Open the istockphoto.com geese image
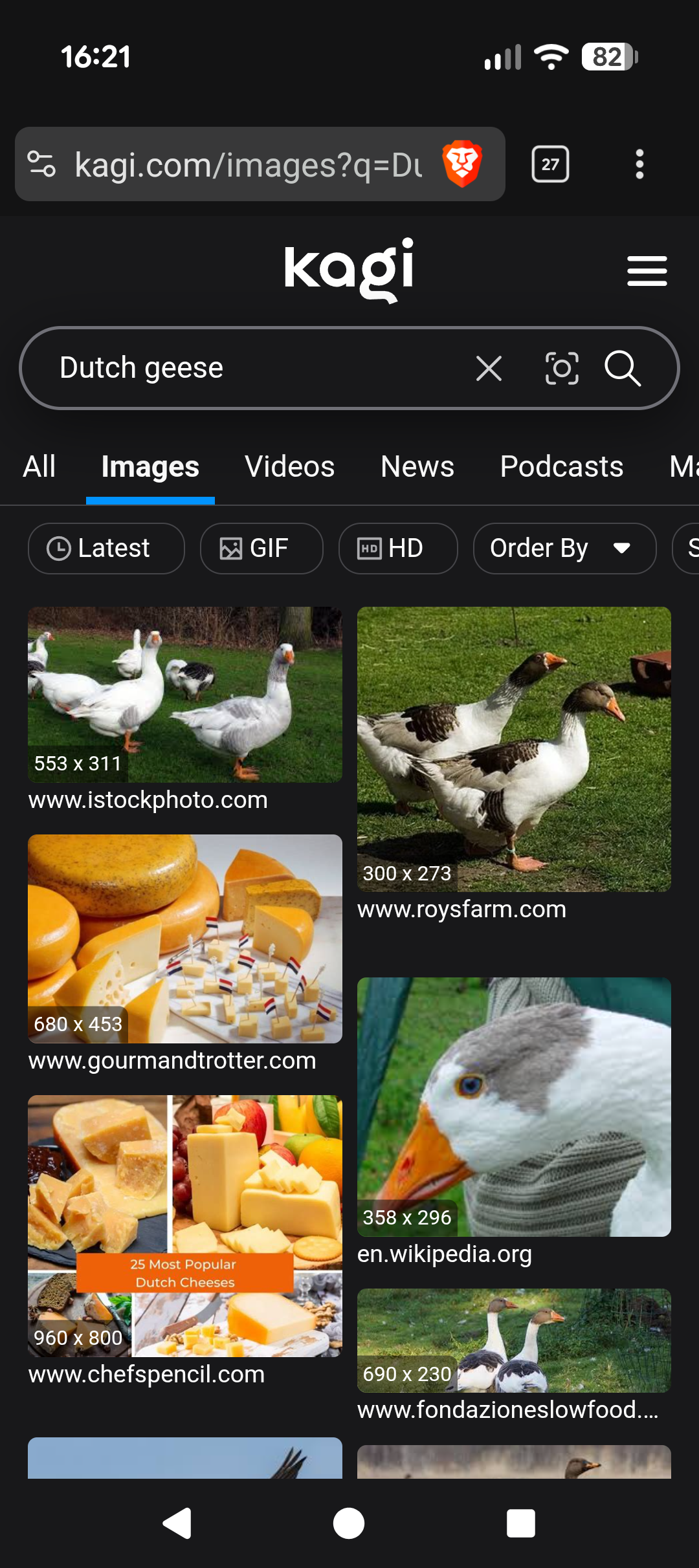This screenshot has width=699, height=1568. coord(185,694)
